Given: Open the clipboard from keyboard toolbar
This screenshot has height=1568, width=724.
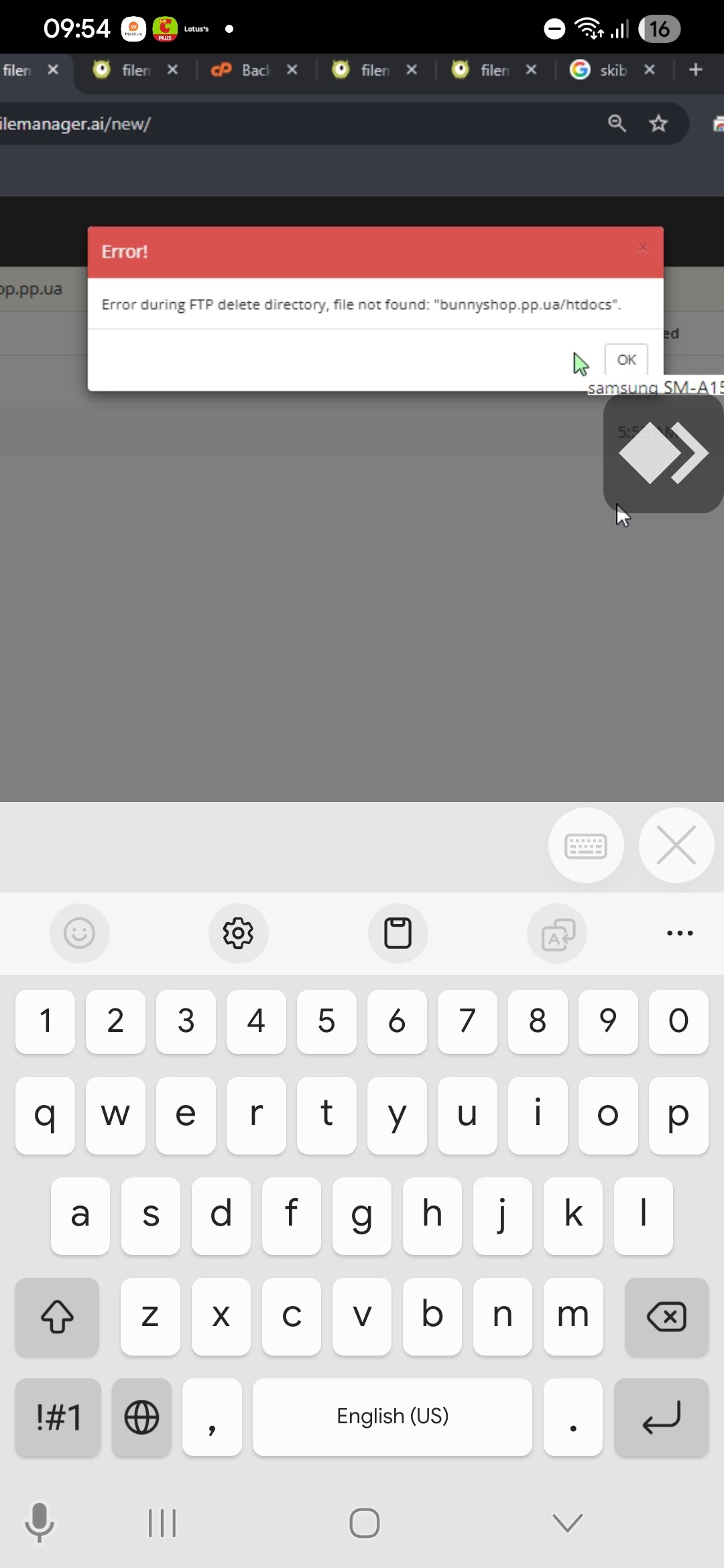Looking at the screenshot, I should click(x=398, y=933).
